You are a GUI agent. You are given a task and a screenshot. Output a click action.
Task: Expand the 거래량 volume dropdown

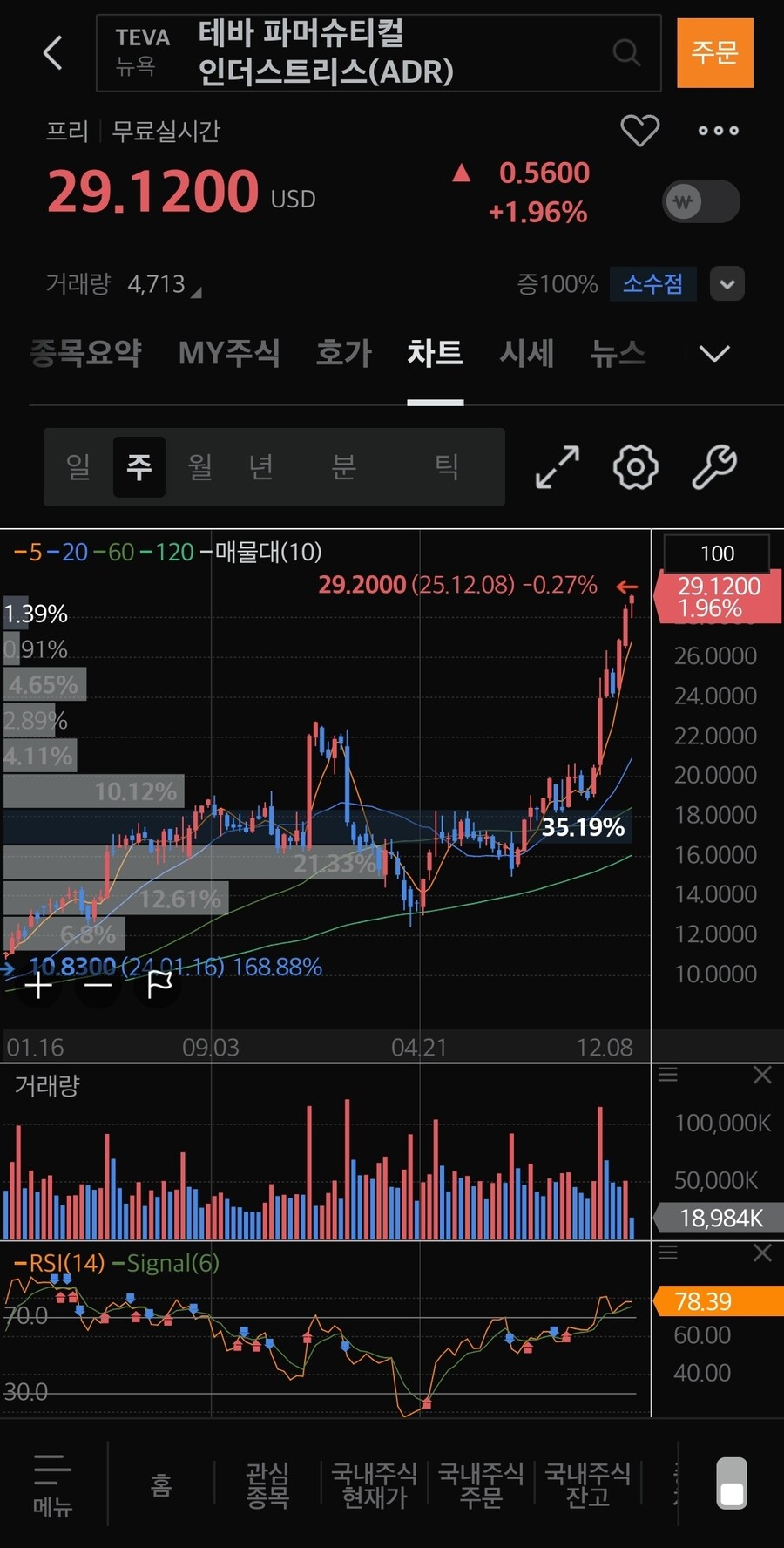199,289
